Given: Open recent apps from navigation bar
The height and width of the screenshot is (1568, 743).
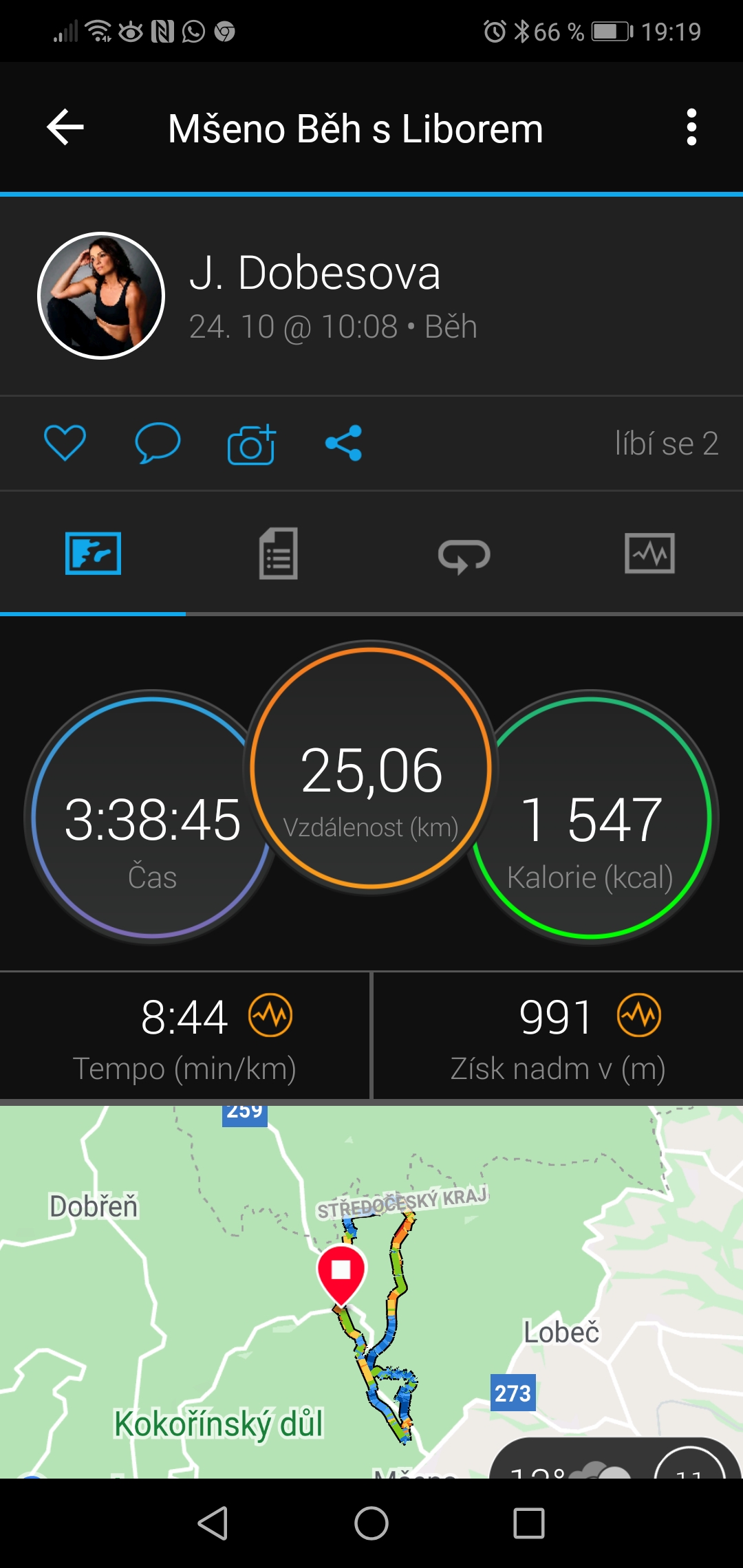Looking at the screenshot, I should point(529,1523).
